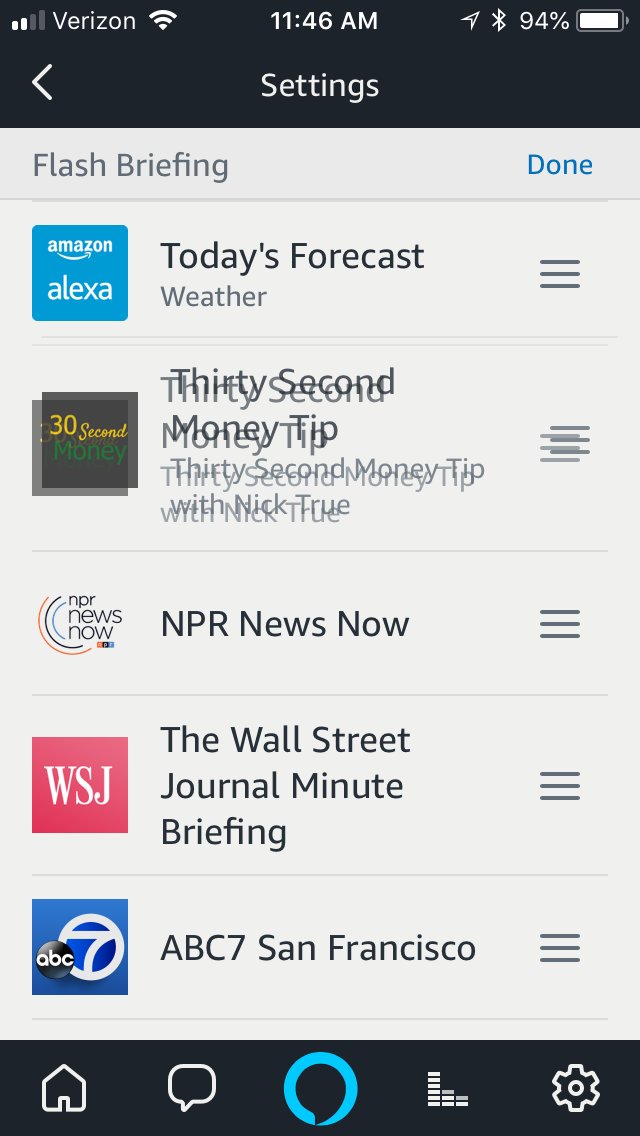The height and width of the screenshot is (1136, 640).
Task: Tap the reorder handle for NPR News Now
Action: [559, 624]
